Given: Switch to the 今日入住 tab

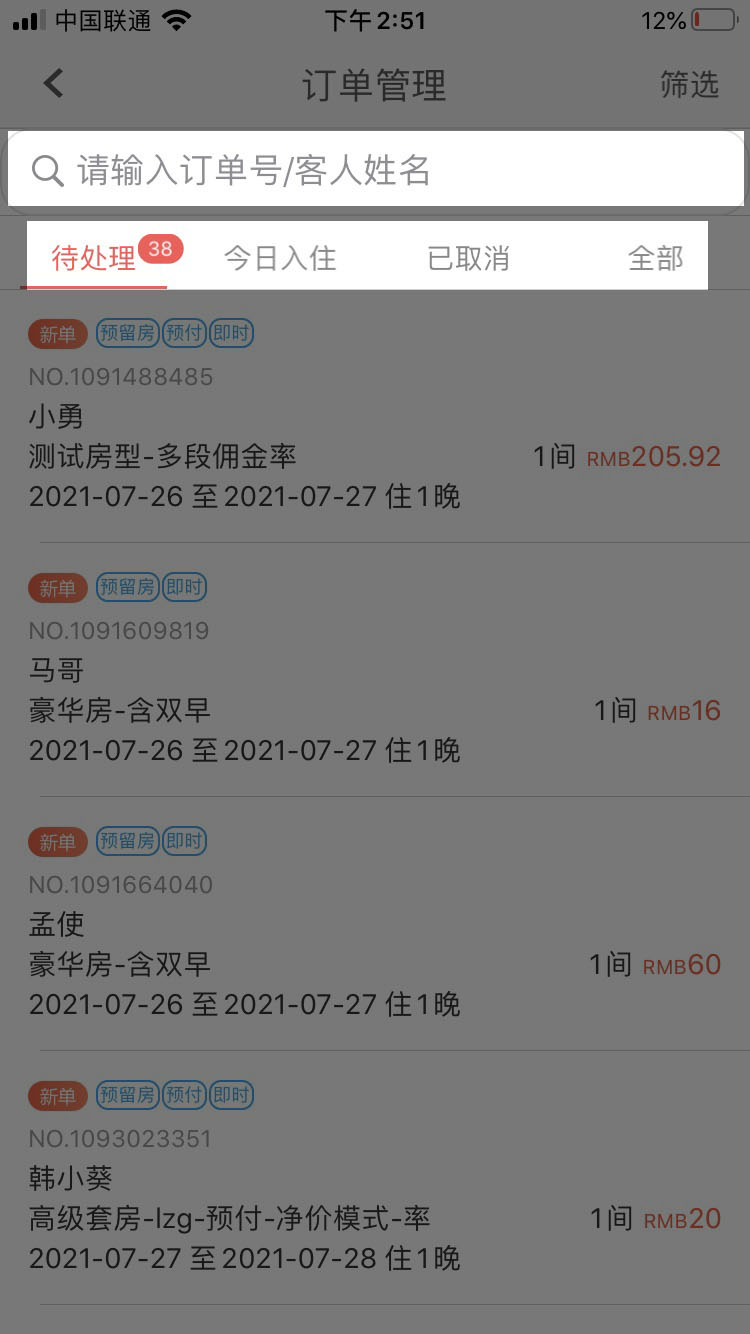Looking at the screenshot, I should pyautogui.click(x=280, y=258).
